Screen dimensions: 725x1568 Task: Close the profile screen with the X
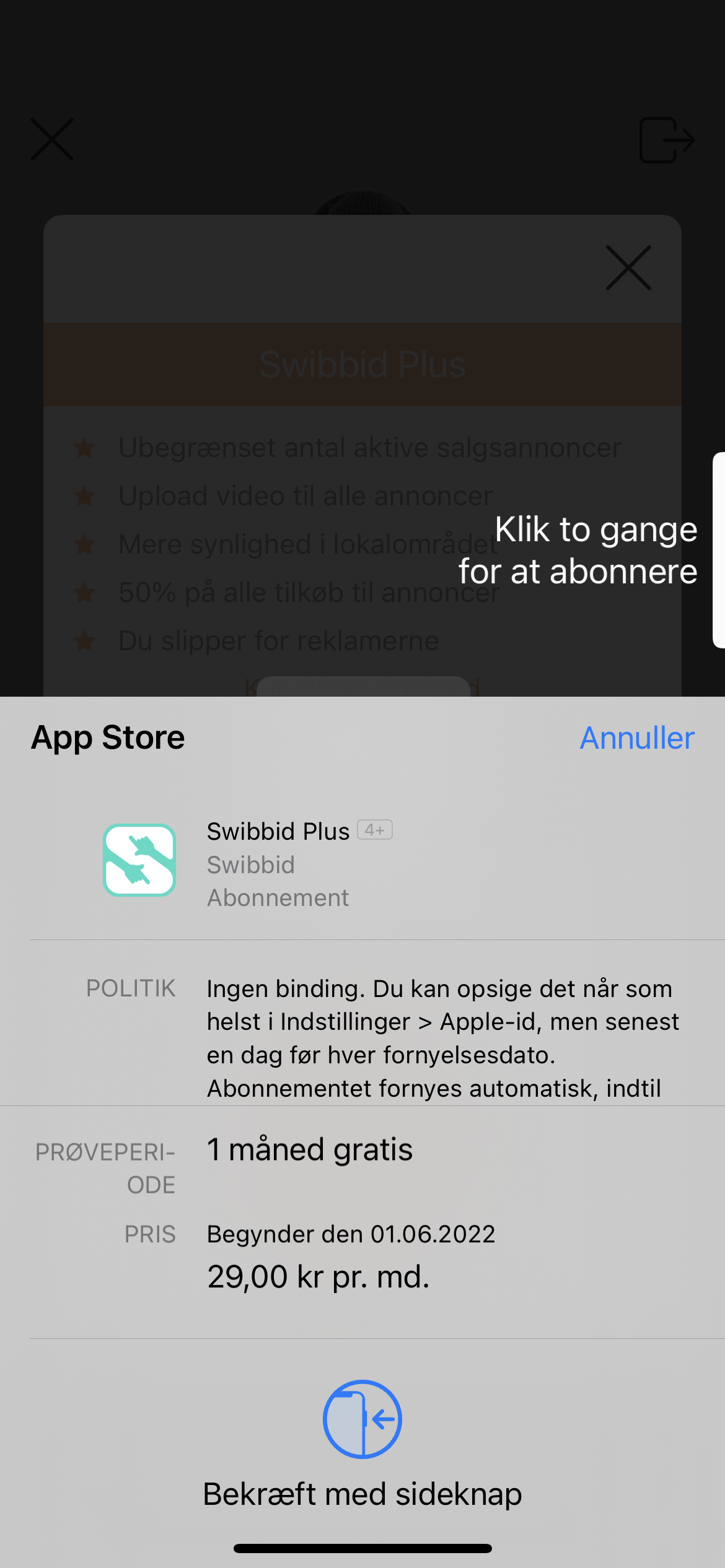tap(53, 139)
